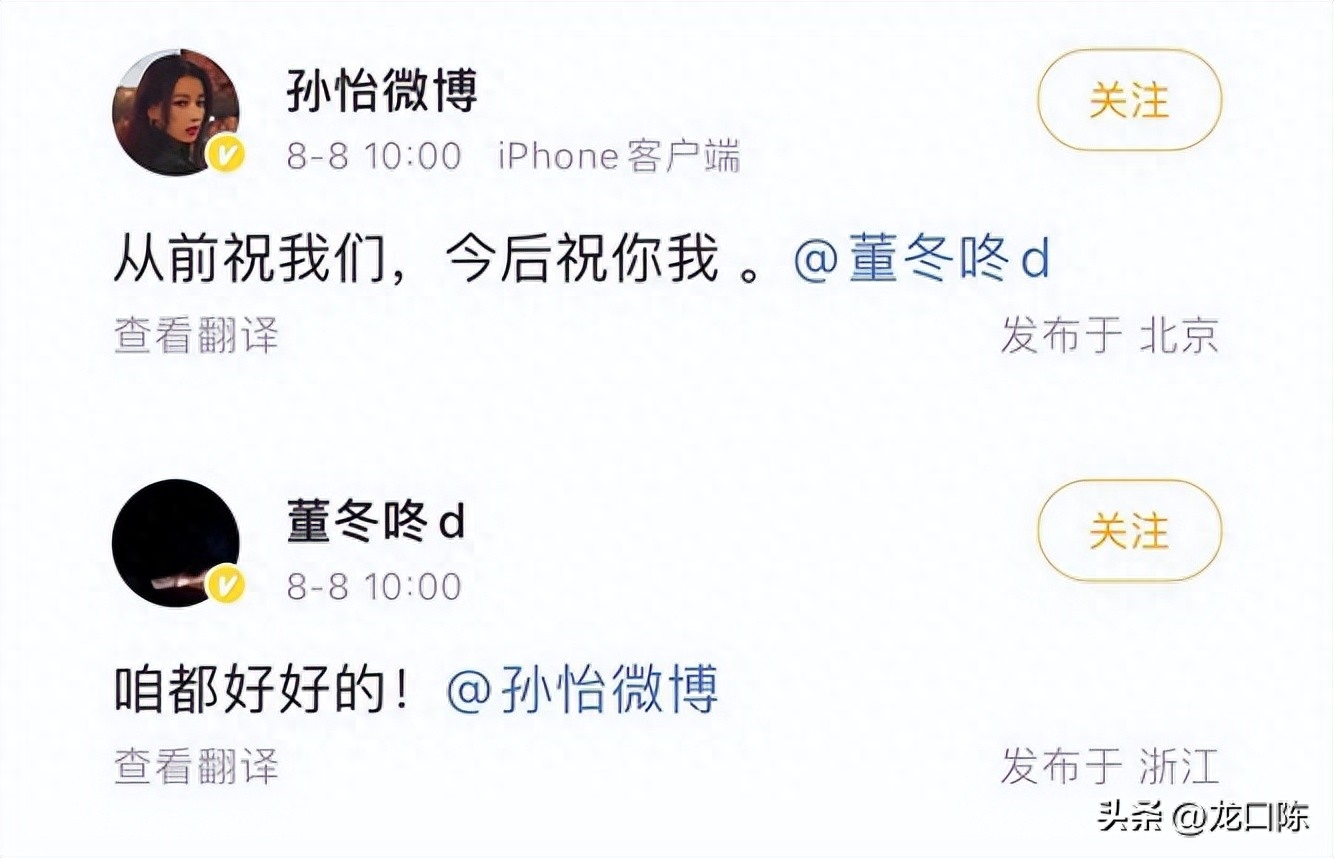
Task: Follow 孙怡微博 with the 关注 button
Action: [1129, 100]
